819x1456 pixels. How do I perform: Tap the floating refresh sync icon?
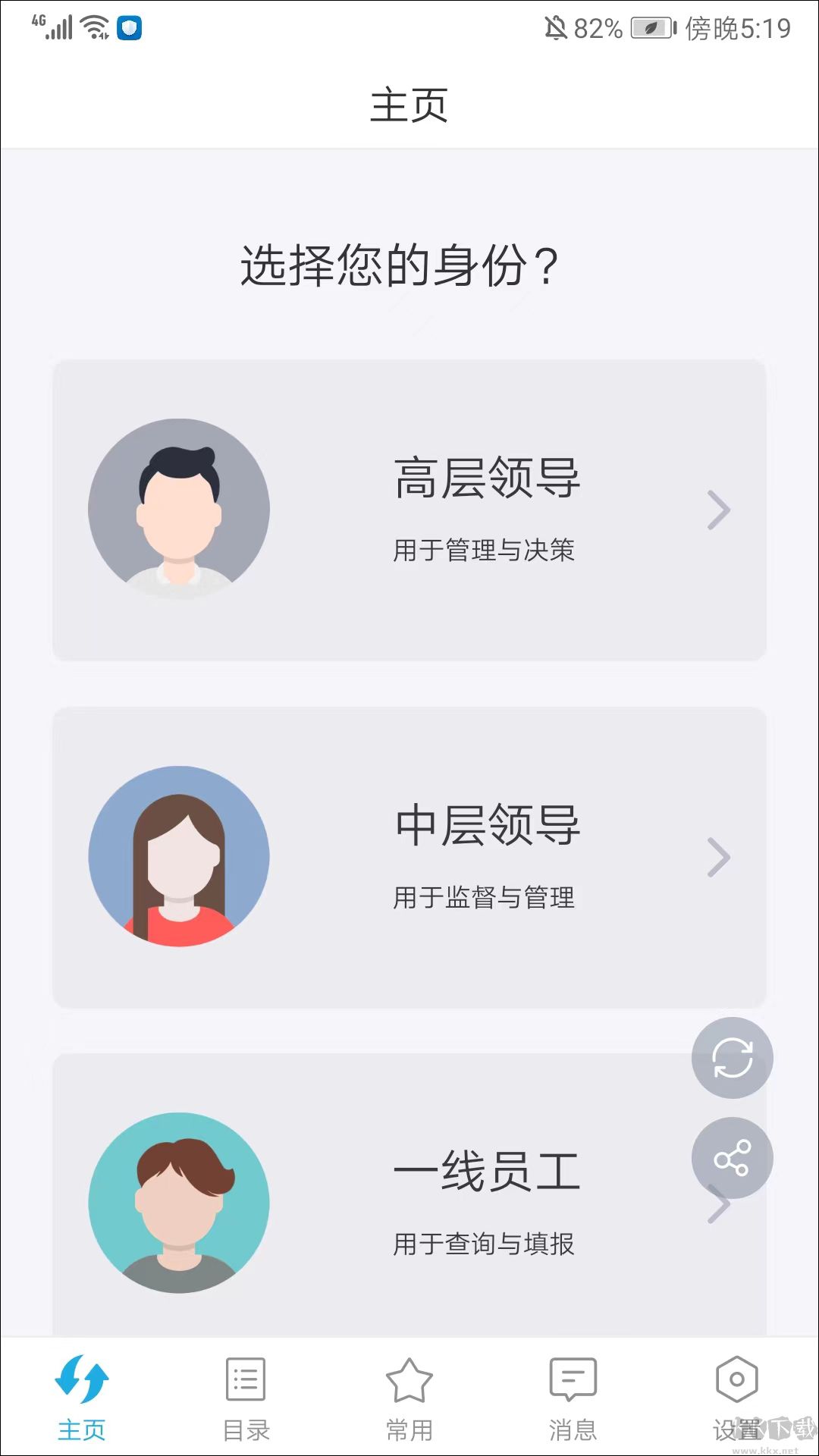click(731, 1057)
